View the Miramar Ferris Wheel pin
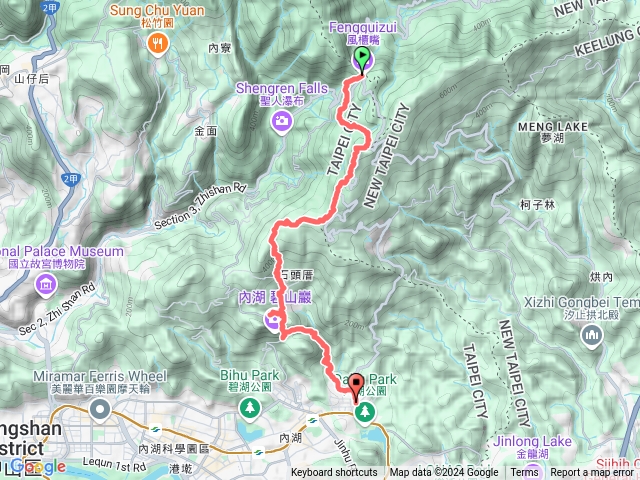This screenshot has width=640, height=480. click(100, 409)
